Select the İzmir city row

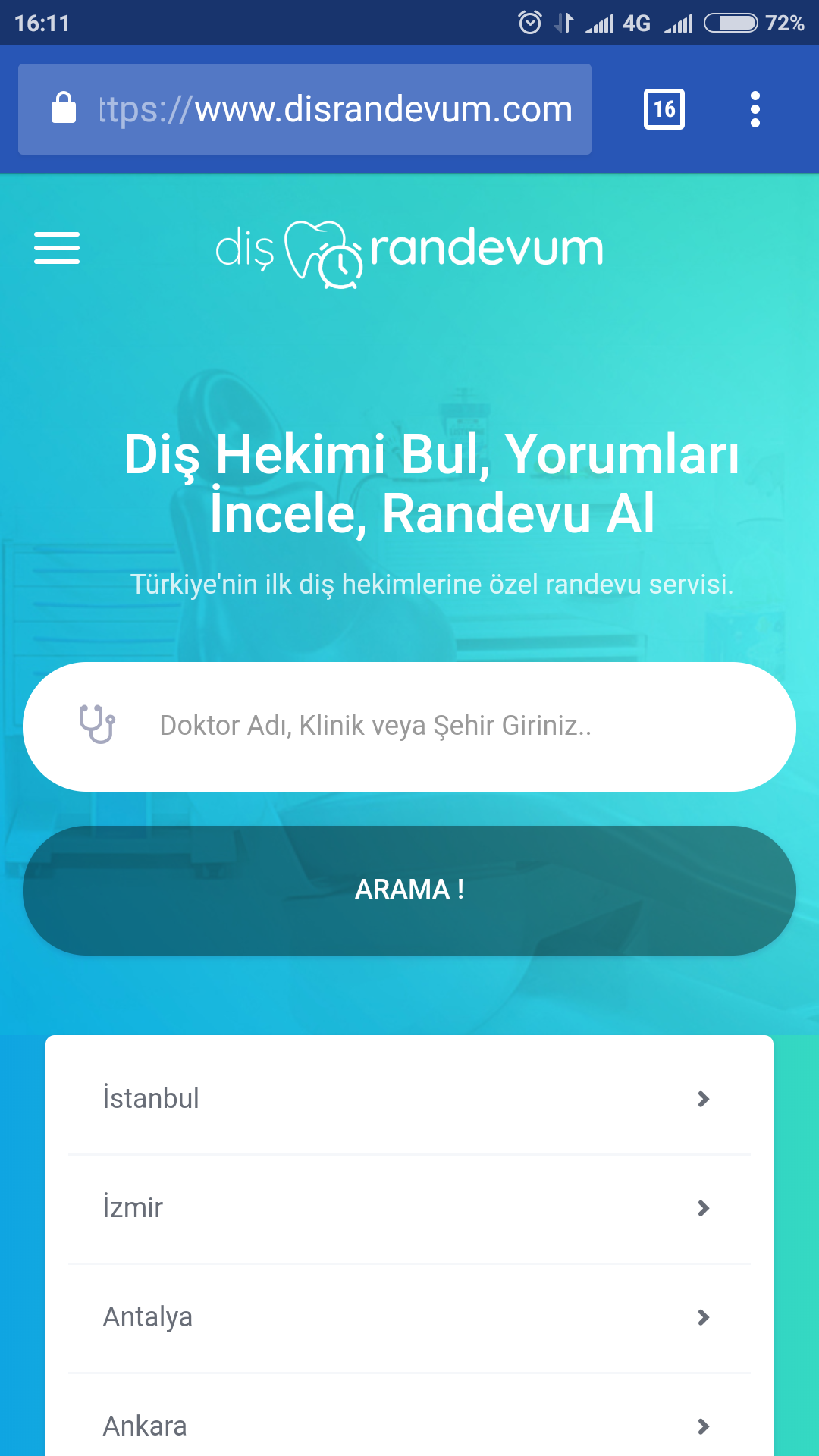tap(409, 1208)
